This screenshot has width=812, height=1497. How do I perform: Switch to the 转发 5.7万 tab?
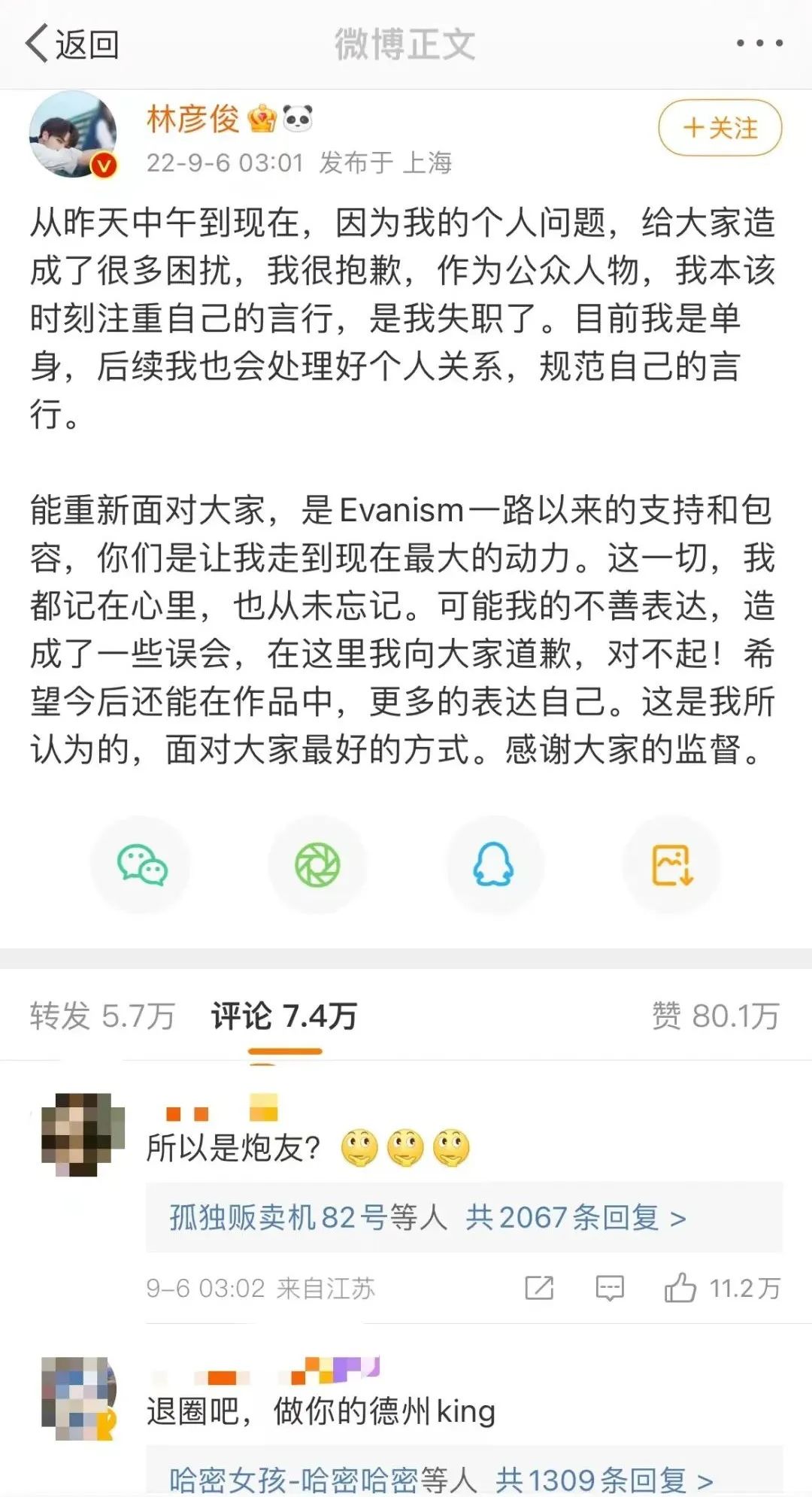coord(102,1016)
